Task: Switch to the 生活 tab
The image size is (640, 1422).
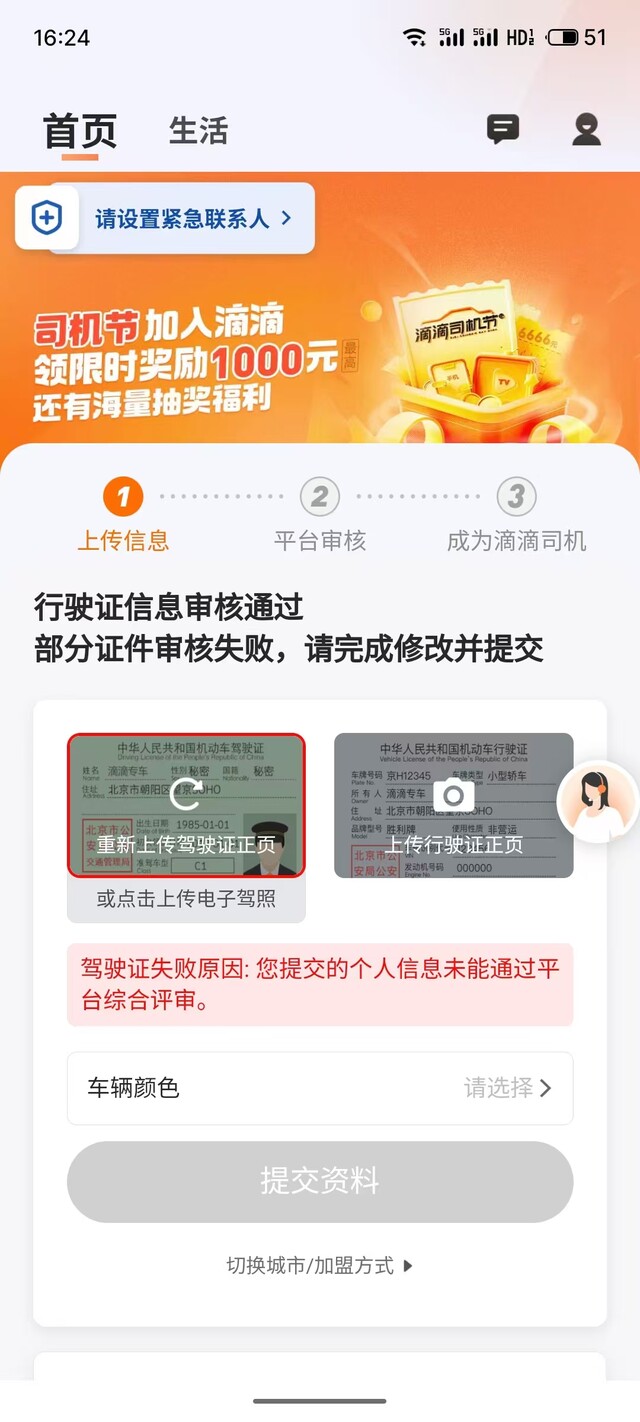Action: 199,131
